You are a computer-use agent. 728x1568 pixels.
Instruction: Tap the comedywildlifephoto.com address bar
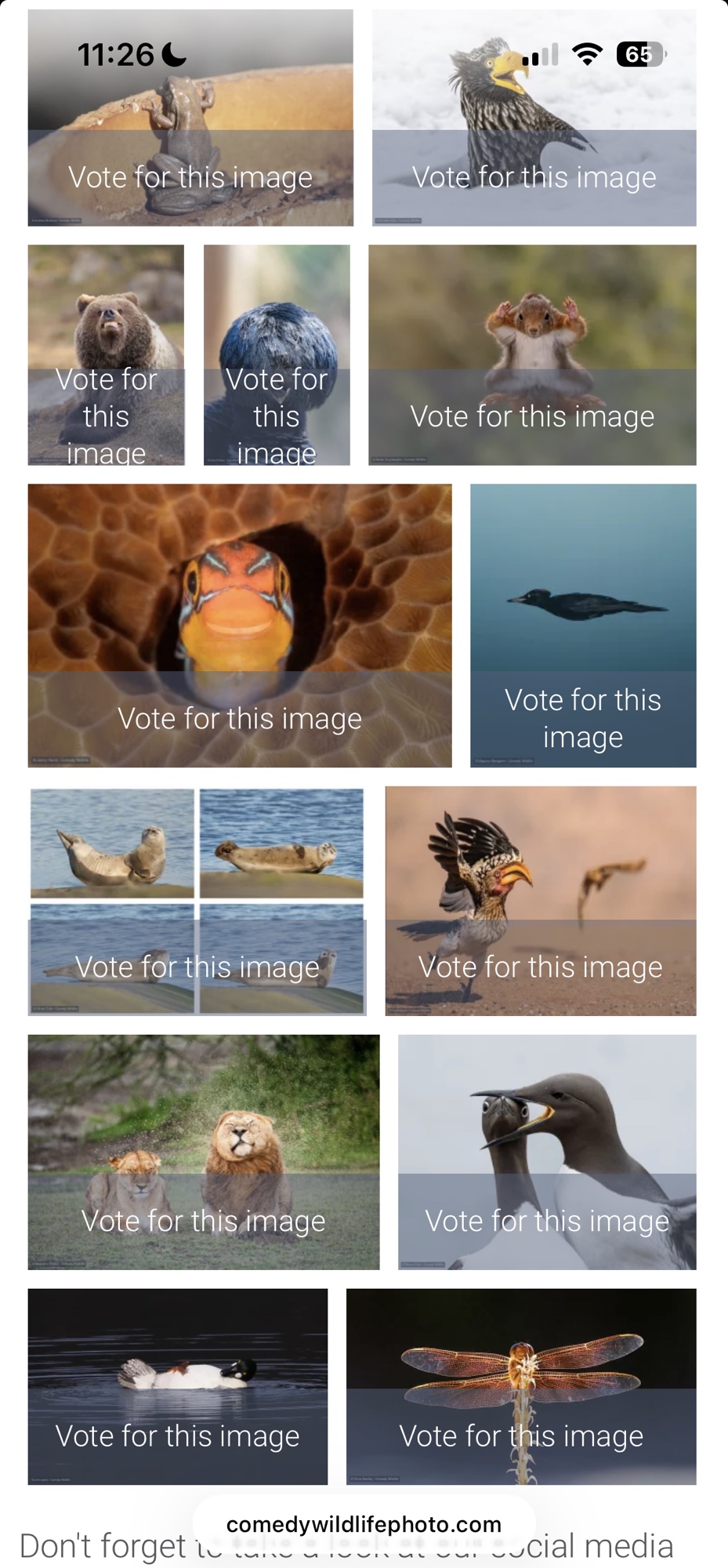point(364,1524)
